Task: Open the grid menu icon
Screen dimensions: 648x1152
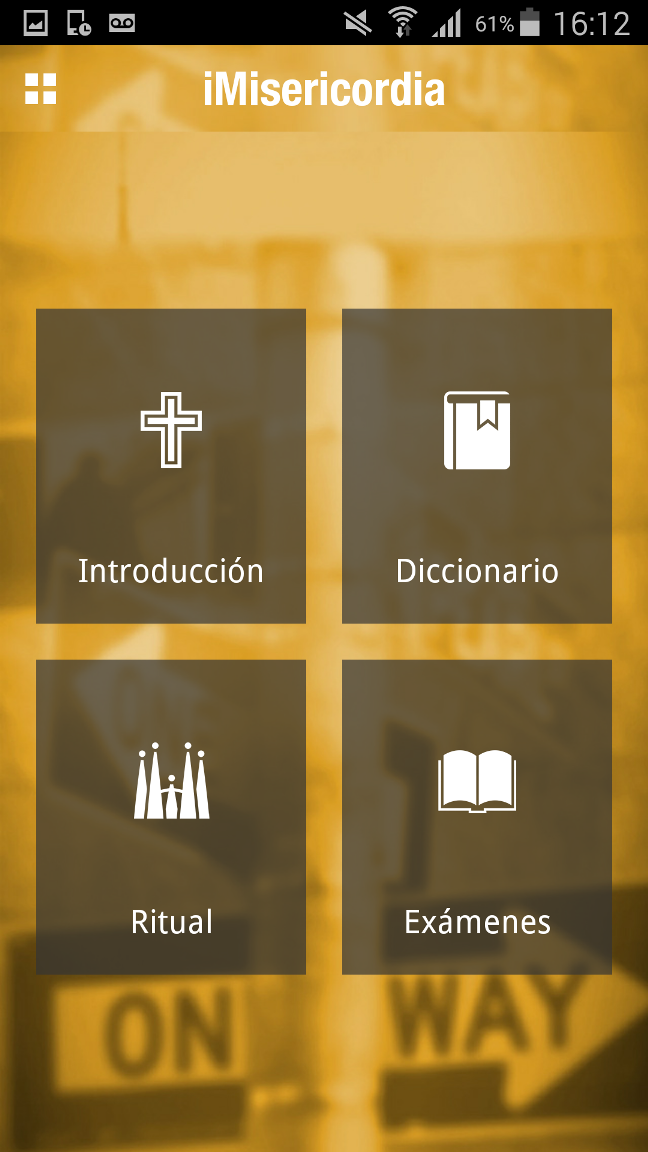Action: click(41, 89)
